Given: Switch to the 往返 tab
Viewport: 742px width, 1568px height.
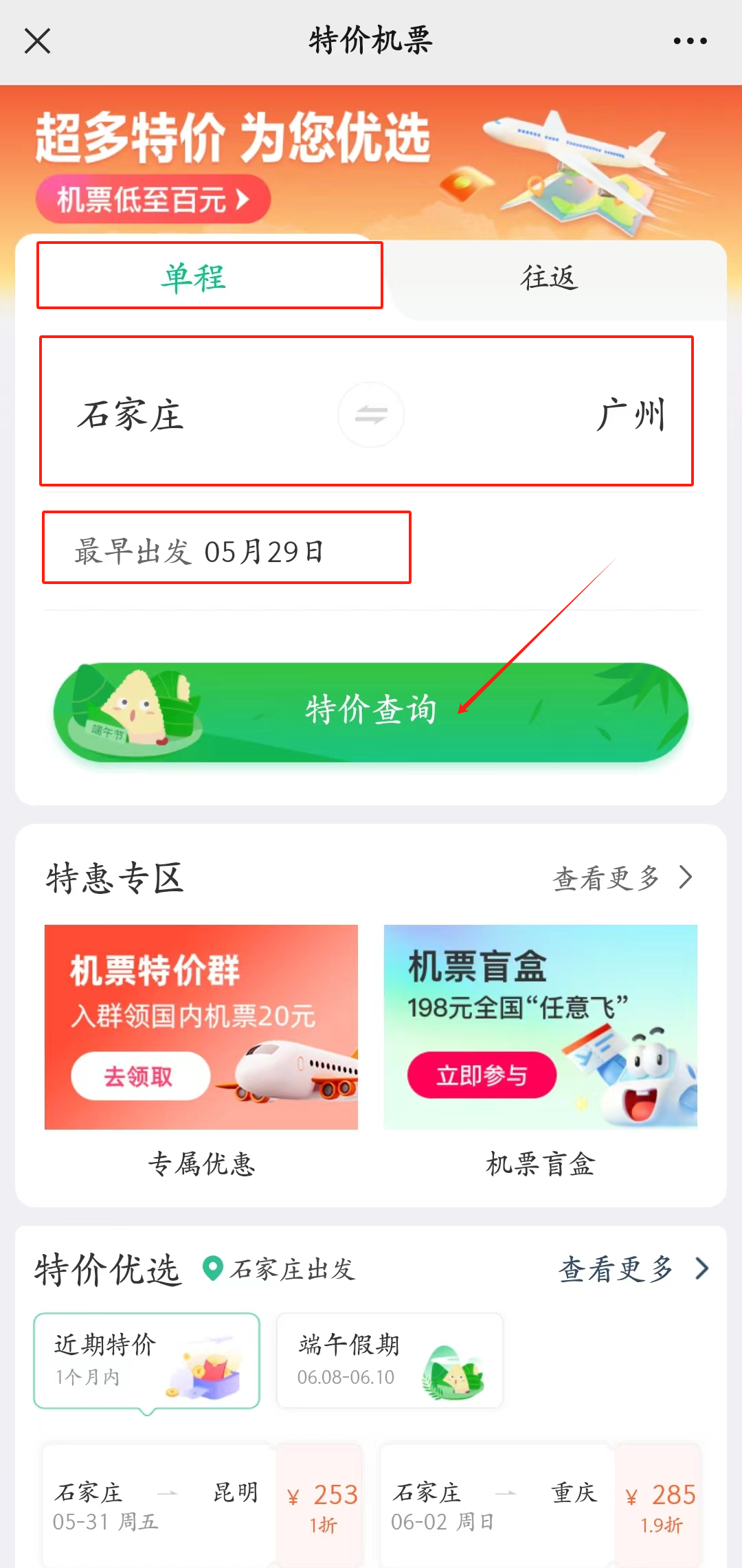Looking at the screenshot, I should [550, 278].
